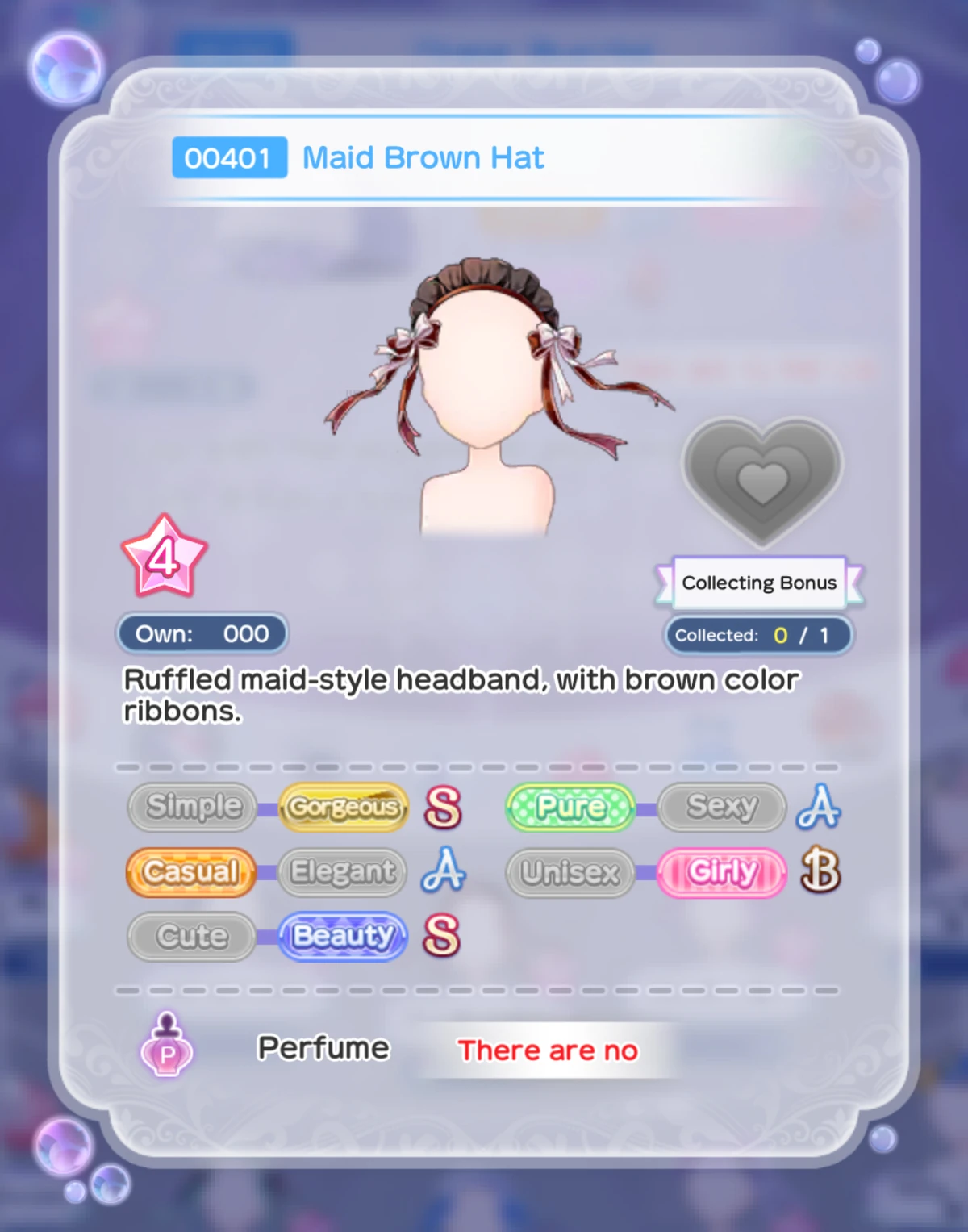The width and height of the screenshot is (968, 1232).
Task: Expand the Collecting Bonus banner
Action: pyautogui.click(x=759, y=583)
